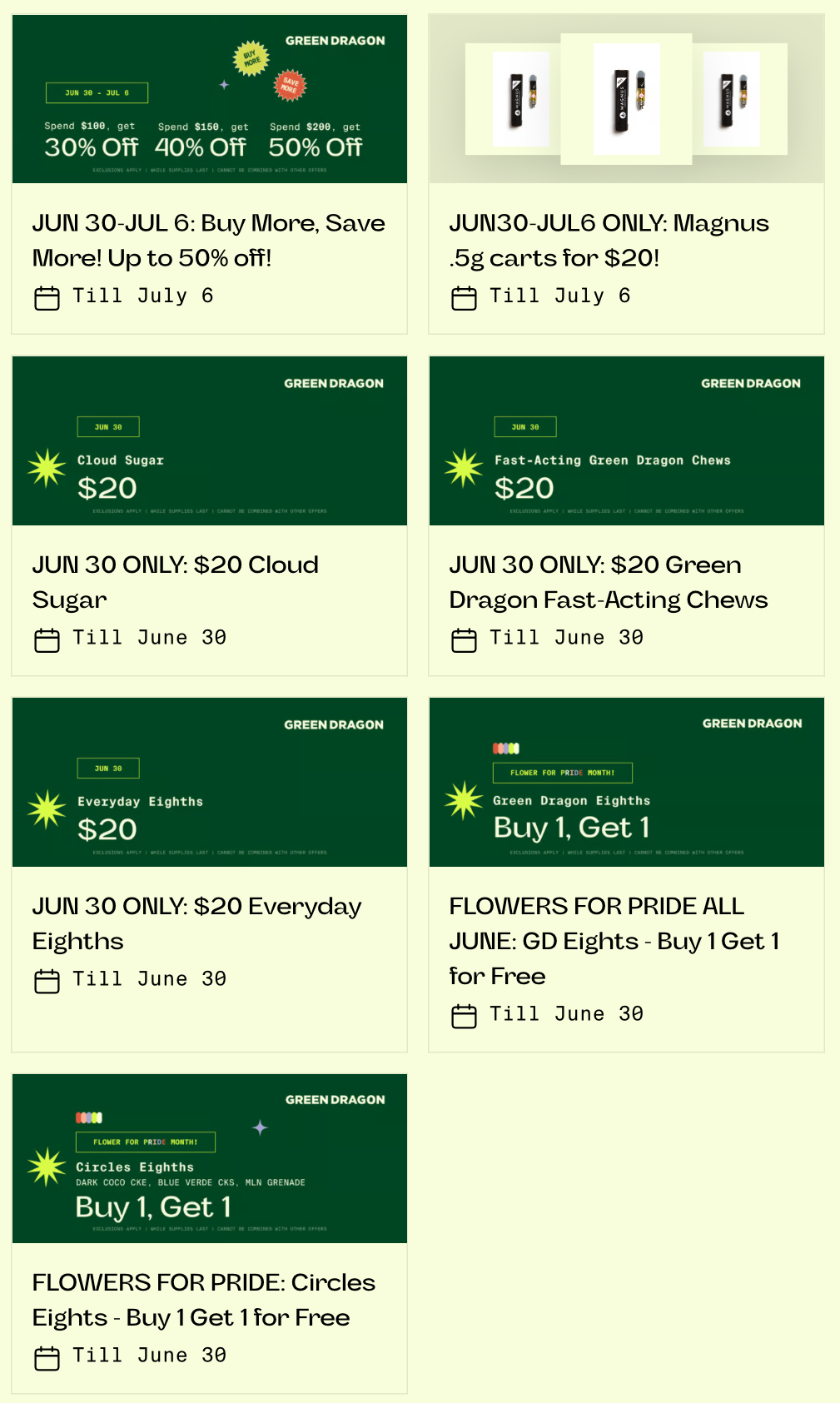View the Circles Eights Buy 1 Get 1 deal
840x1403 pixels.
tap(209, 1233)
